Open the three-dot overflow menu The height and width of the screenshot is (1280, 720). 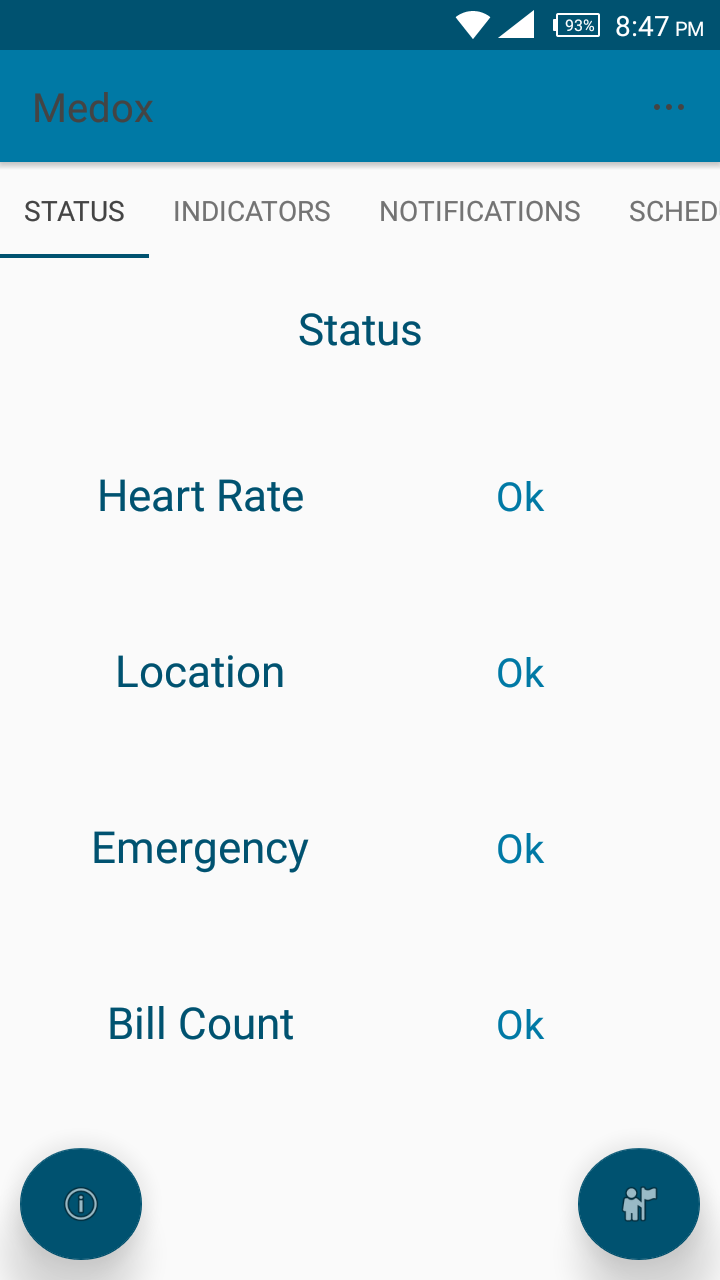click(668, 107)
